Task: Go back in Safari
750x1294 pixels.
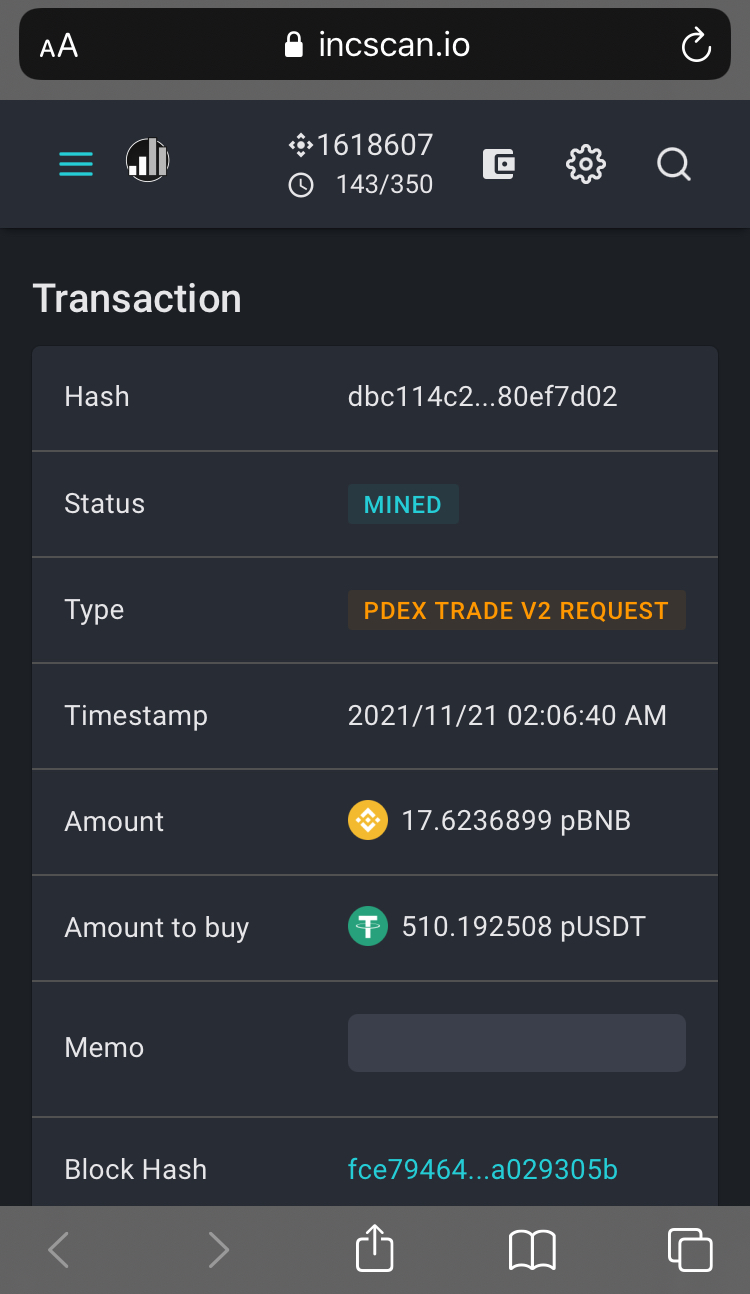Action: (x=59, y=1250)
